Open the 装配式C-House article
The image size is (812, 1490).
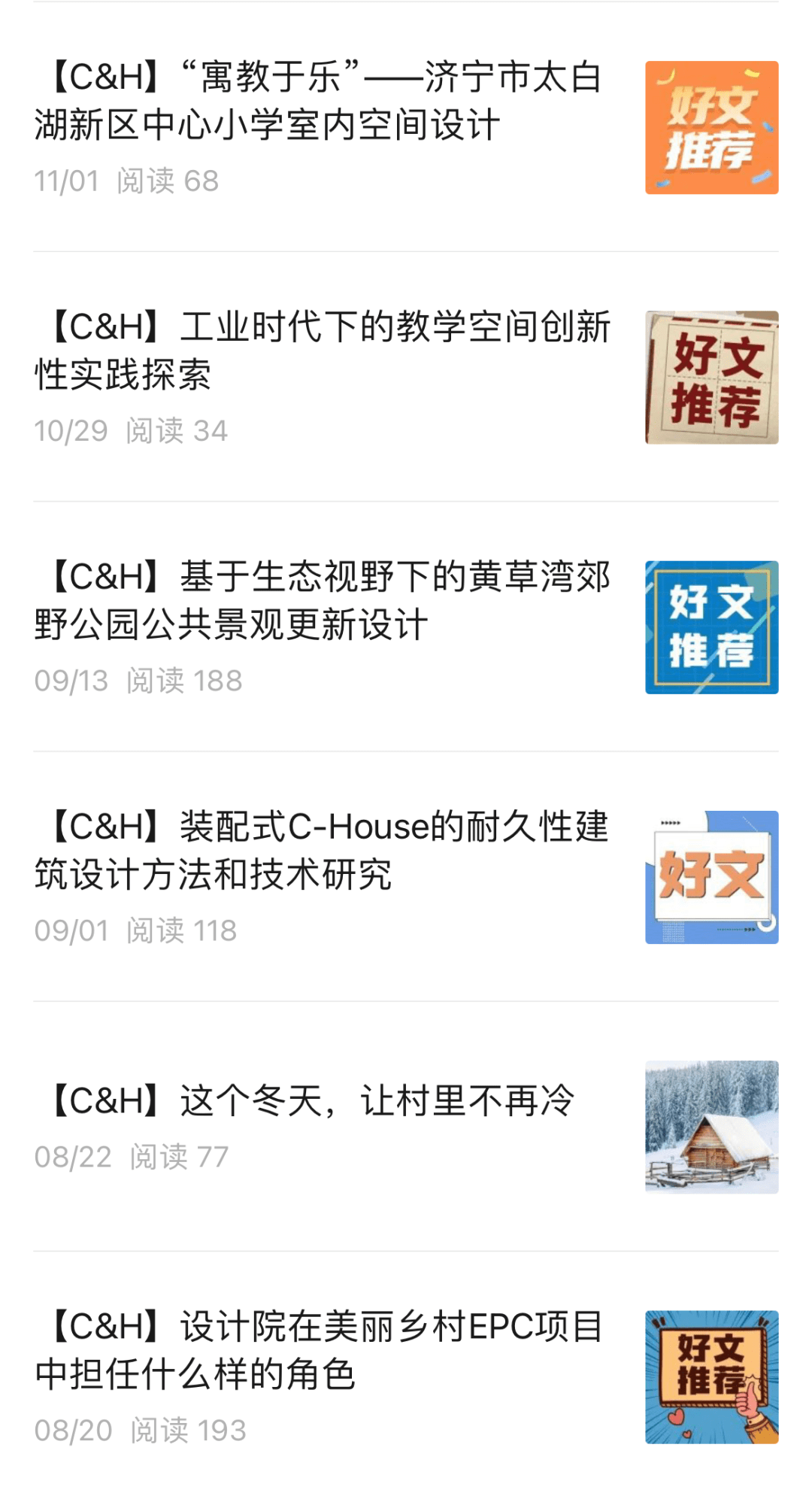pos(323,851)
